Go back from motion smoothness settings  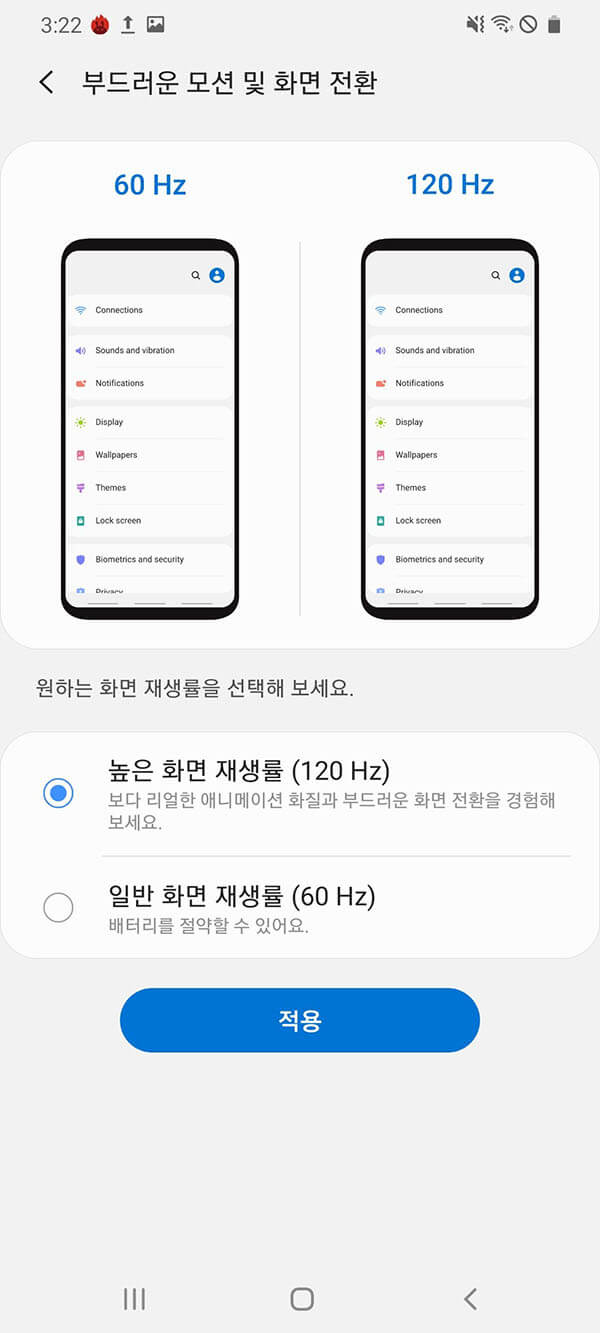(x=46, y=82)
